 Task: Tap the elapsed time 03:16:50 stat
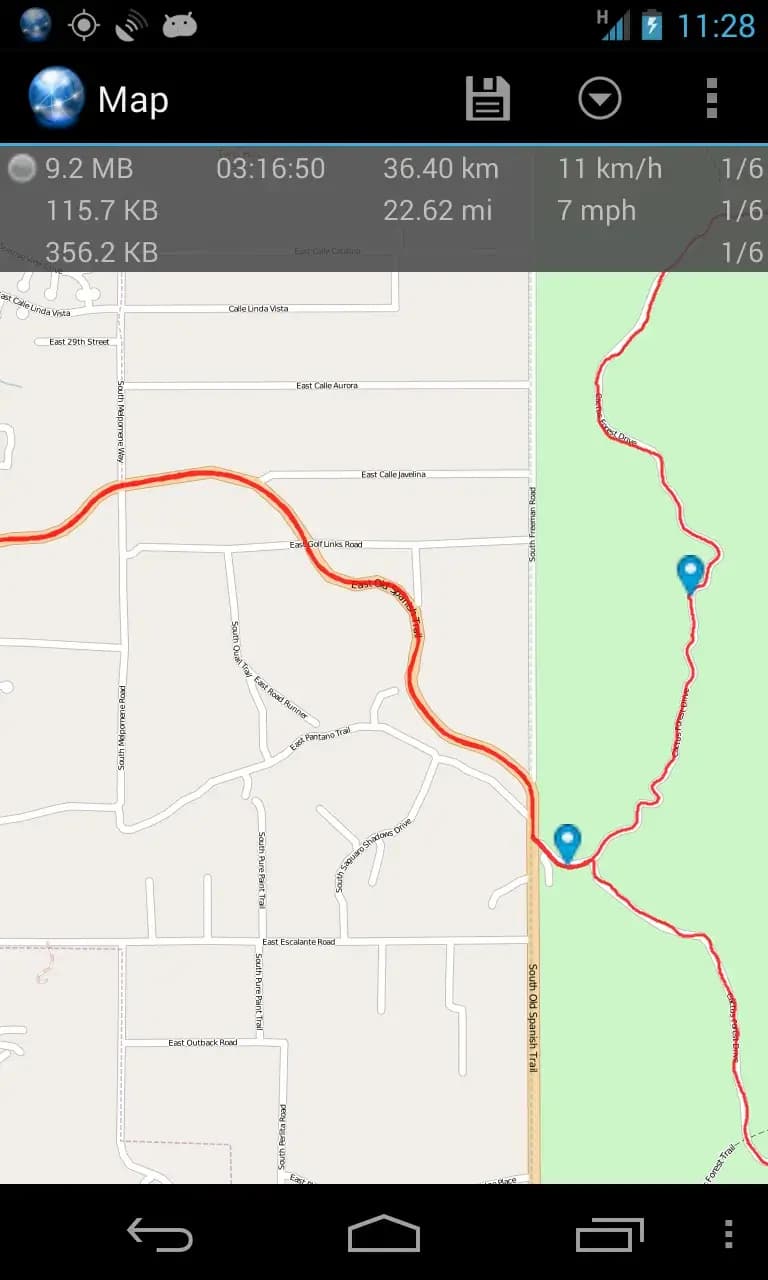[x=270, y=168]
